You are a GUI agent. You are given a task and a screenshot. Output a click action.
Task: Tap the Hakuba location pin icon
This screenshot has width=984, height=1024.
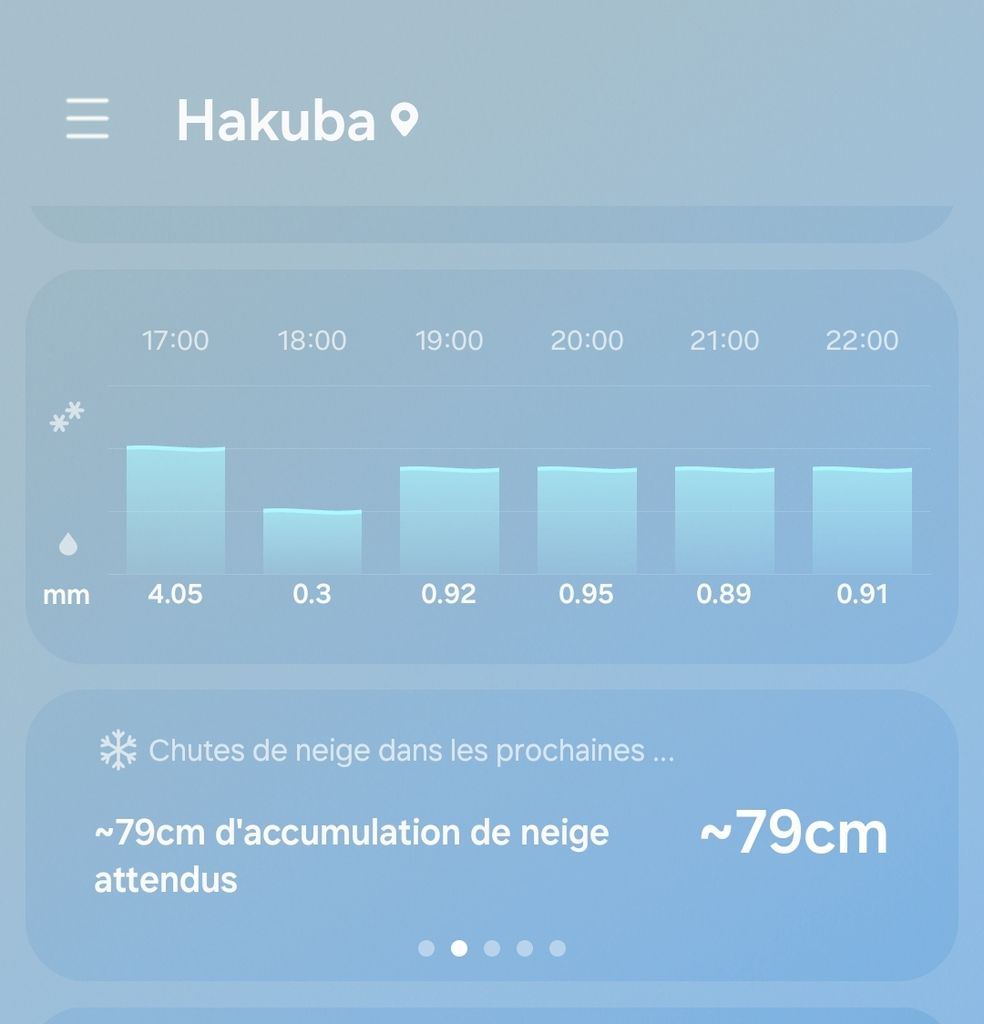point(404,121)
